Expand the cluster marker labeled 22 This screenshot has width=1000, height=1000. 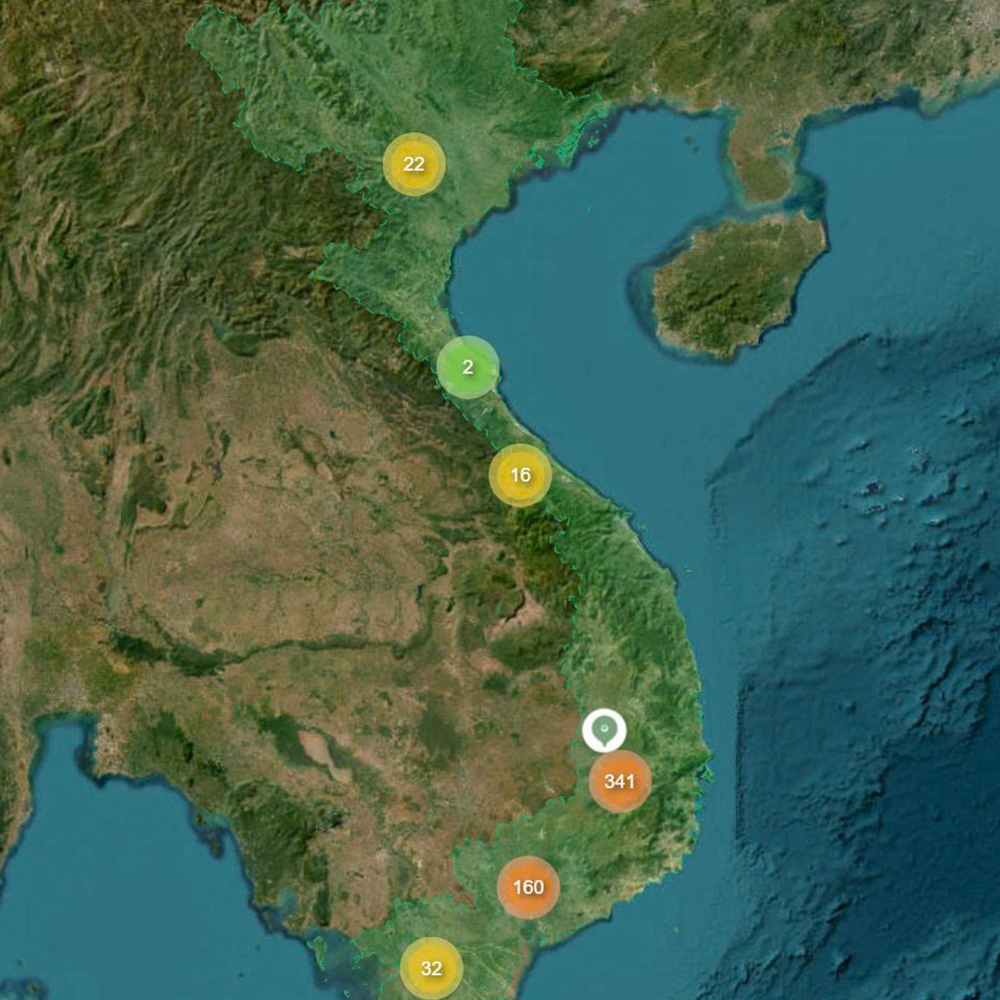414,164
